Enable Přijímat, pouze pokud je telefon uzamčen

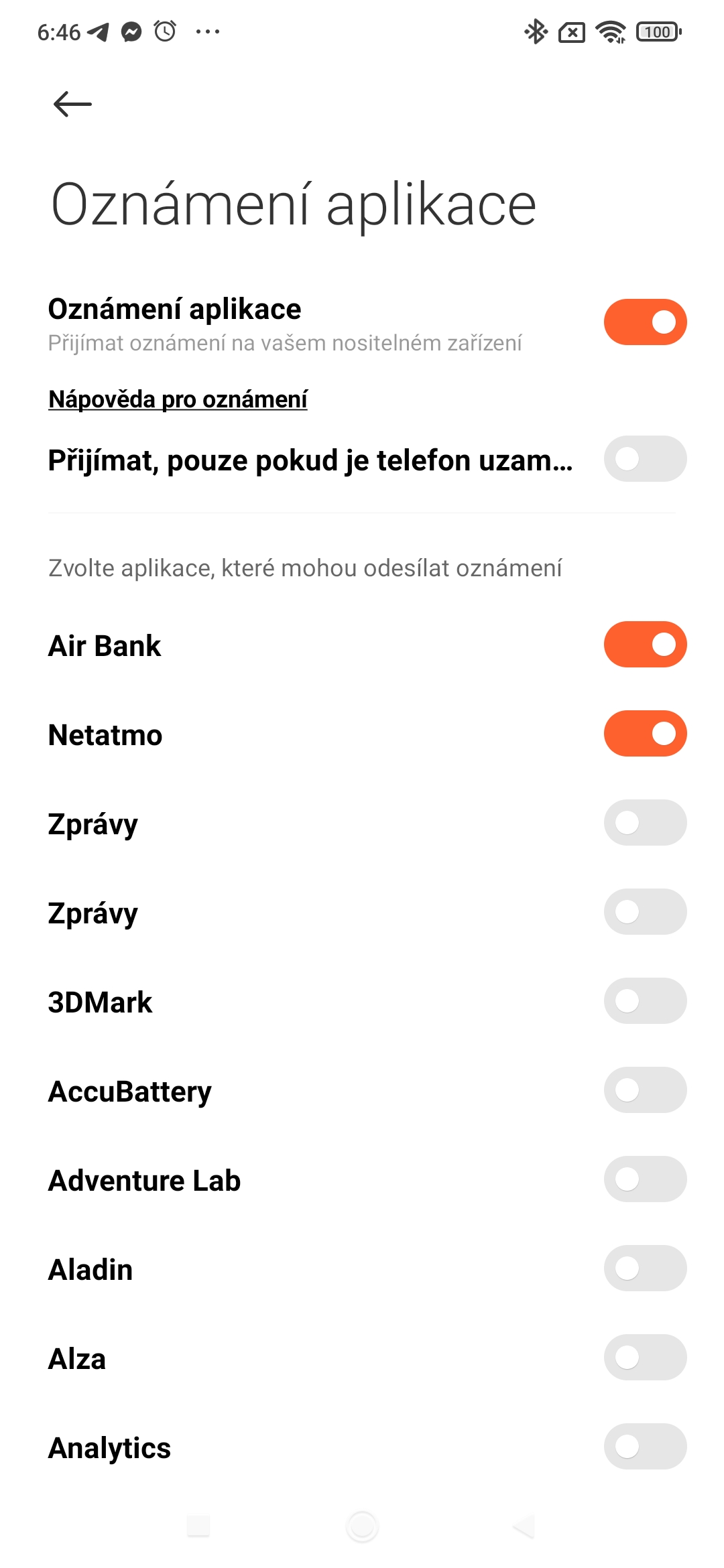pyautogui.click(x=645, y=459)
